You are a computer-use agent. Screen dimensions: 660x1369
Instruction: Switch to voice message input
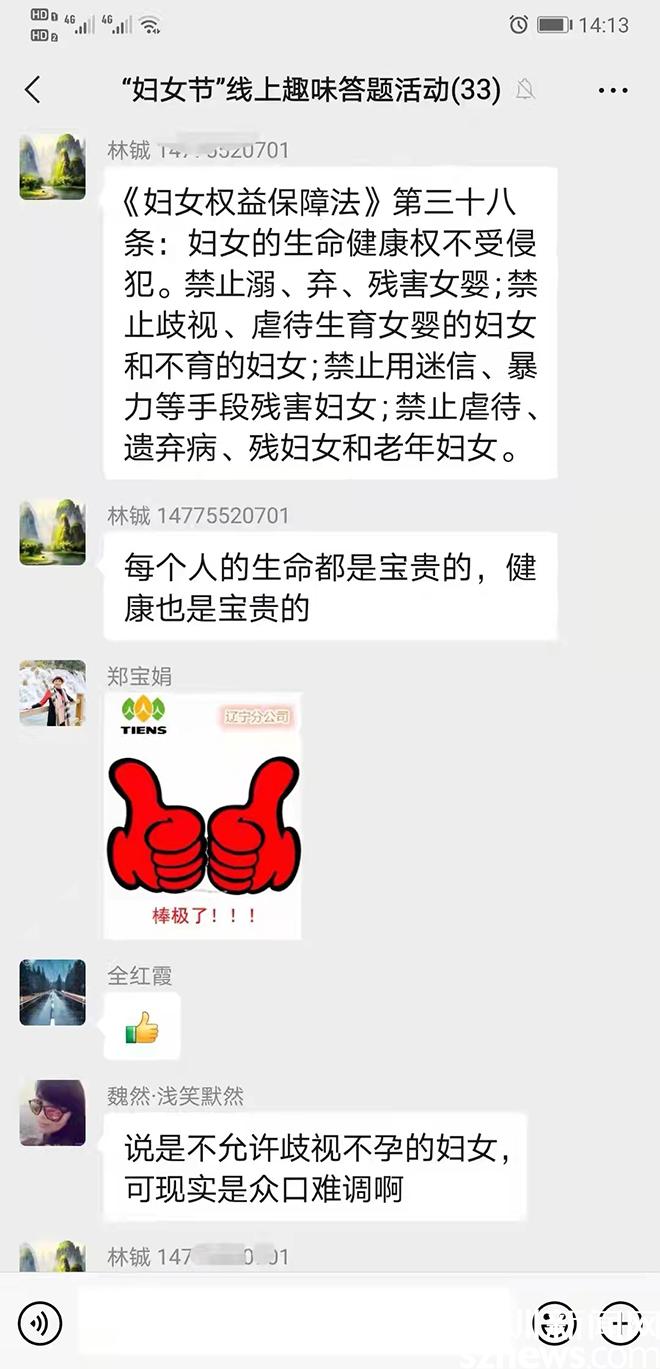pyautogui.click(x=40, y=1323)
